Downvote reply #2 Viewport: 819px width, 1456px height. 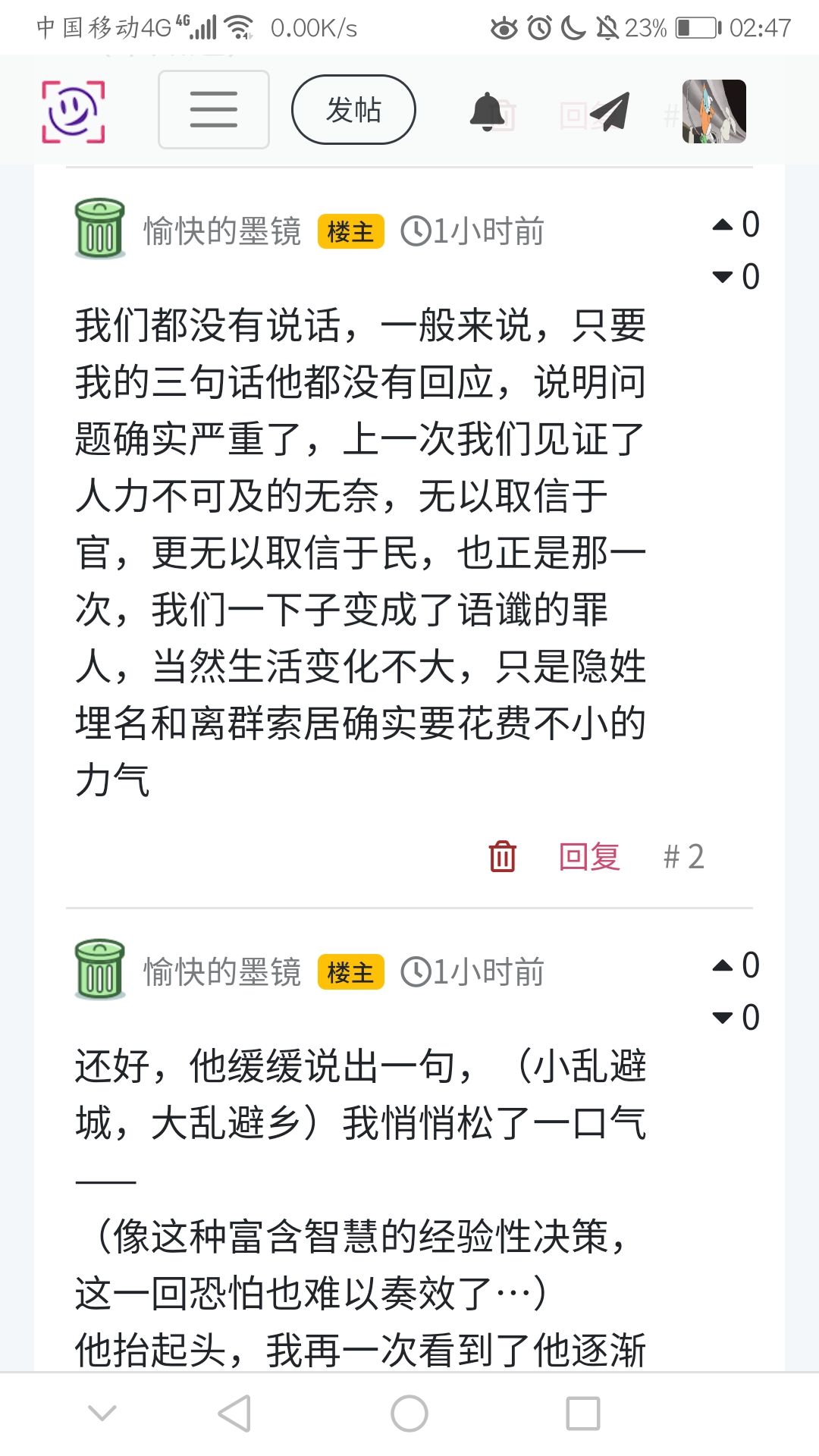point(723,277)
